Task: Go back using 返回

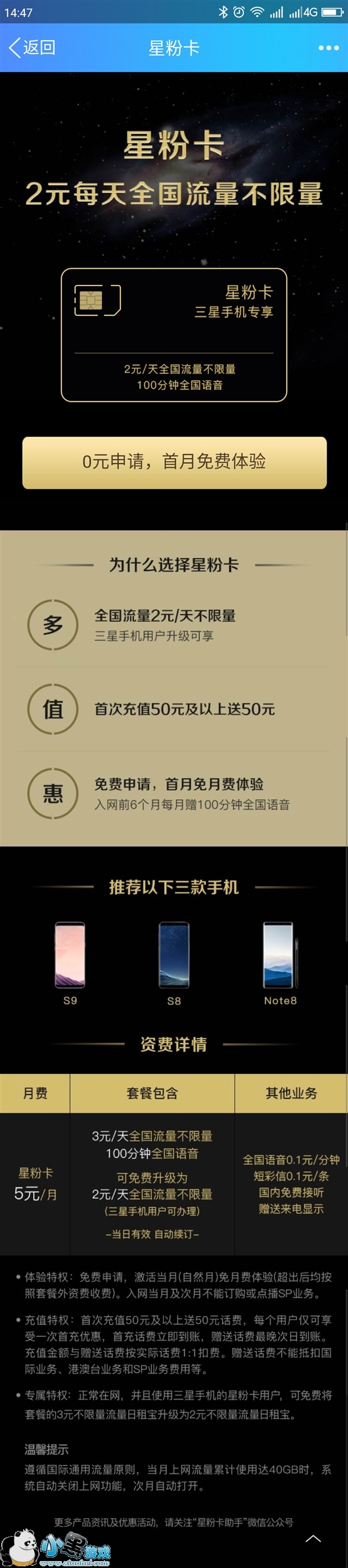Action: 32,48
